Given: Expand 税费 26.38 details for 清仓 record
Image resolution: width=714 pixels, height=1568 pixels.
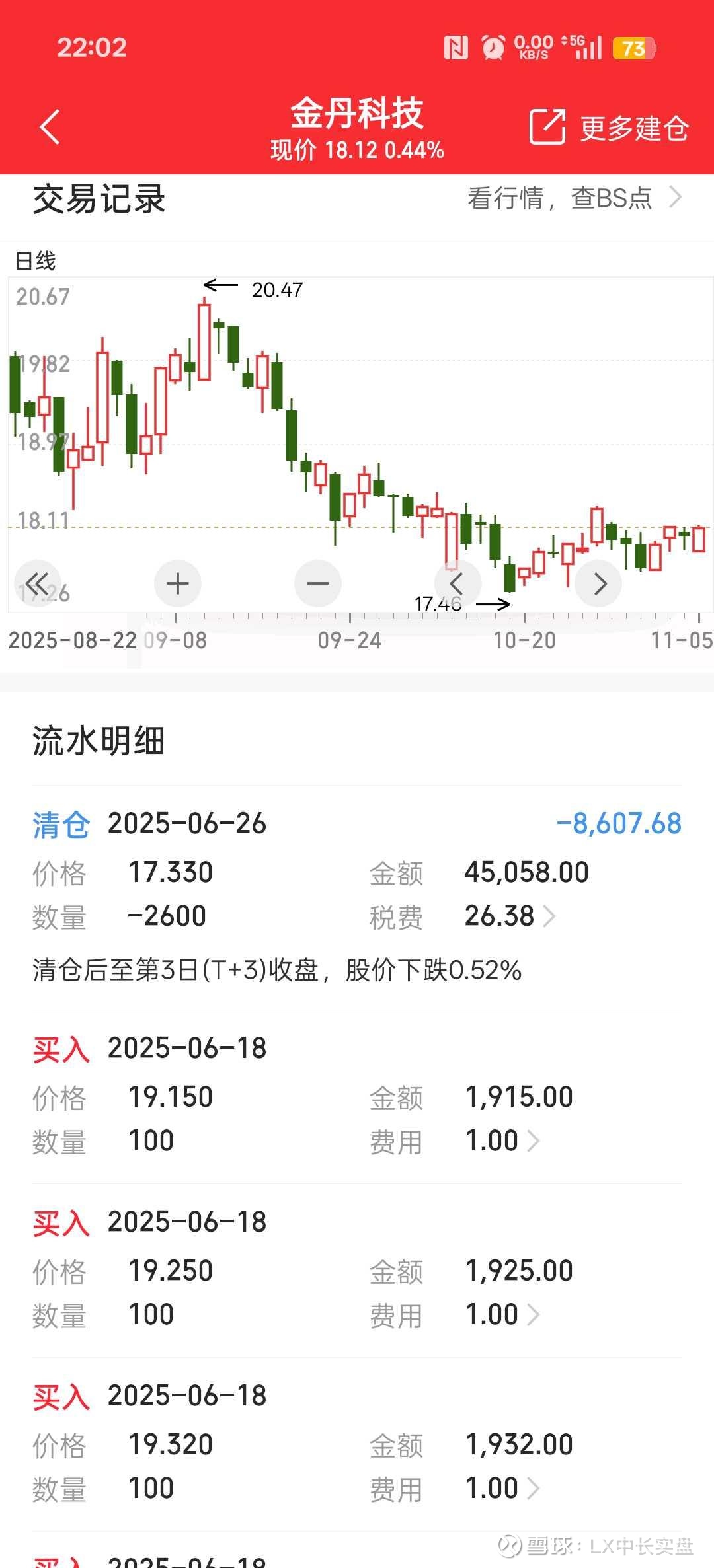Looking at the screenshot, I should [x=510, y=916].
